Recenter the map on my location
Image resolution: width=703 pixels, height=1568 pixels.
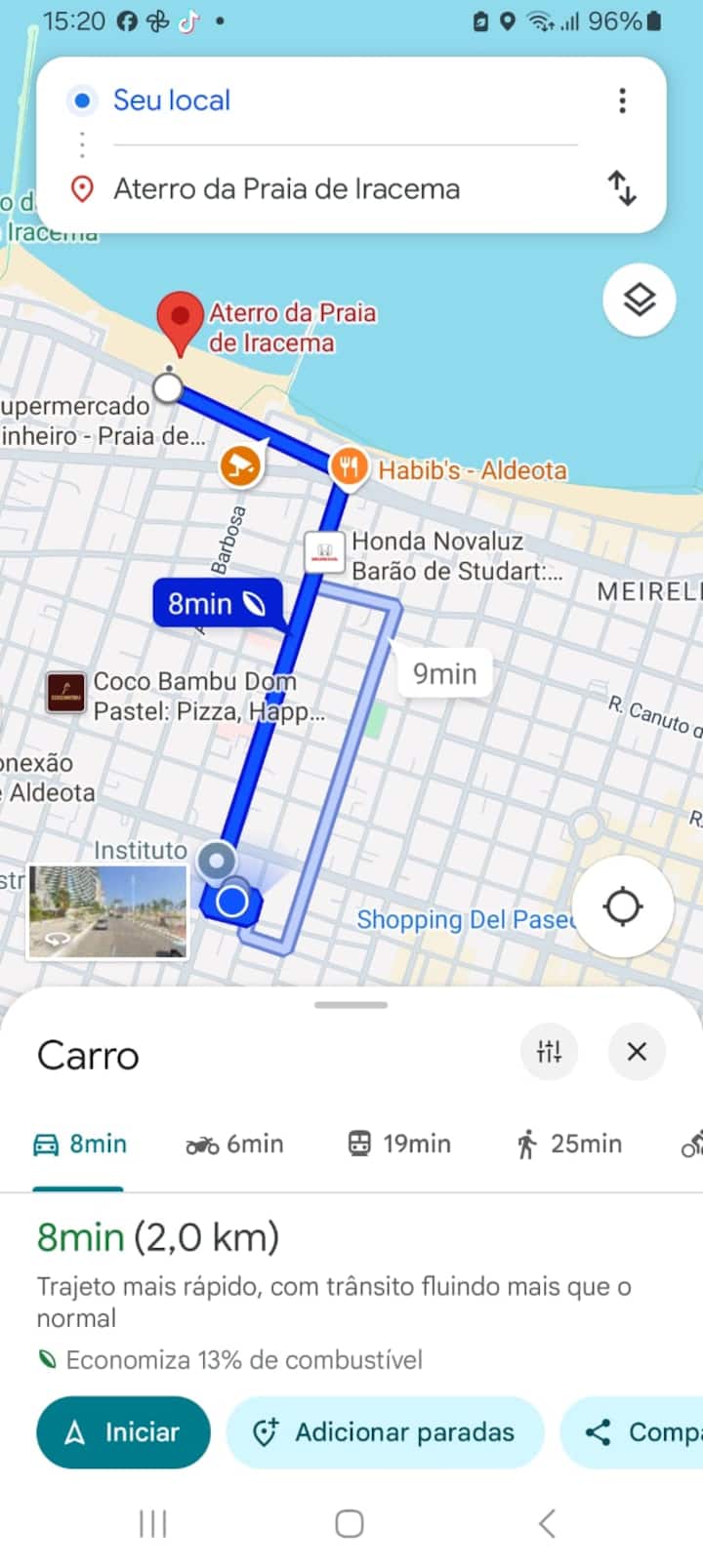[x=623, y=906]
